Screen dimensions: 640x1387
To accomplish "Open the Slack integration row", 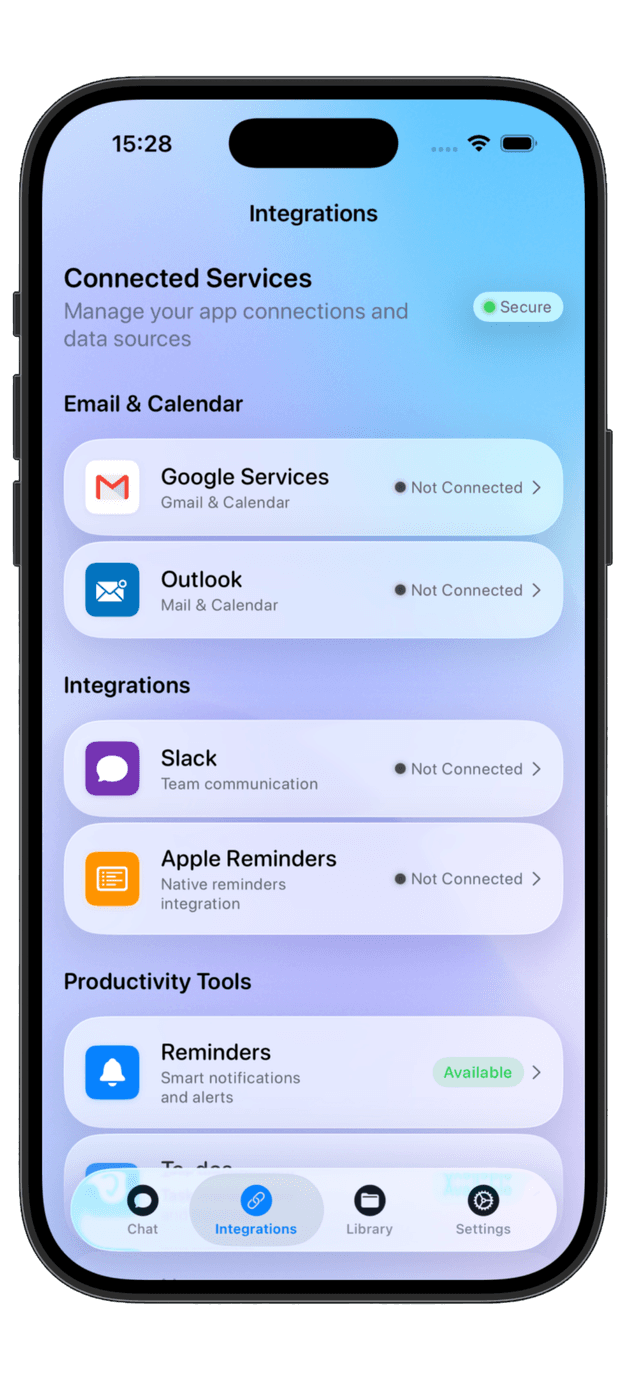I will pyautogui.click(x=313, y=769).
